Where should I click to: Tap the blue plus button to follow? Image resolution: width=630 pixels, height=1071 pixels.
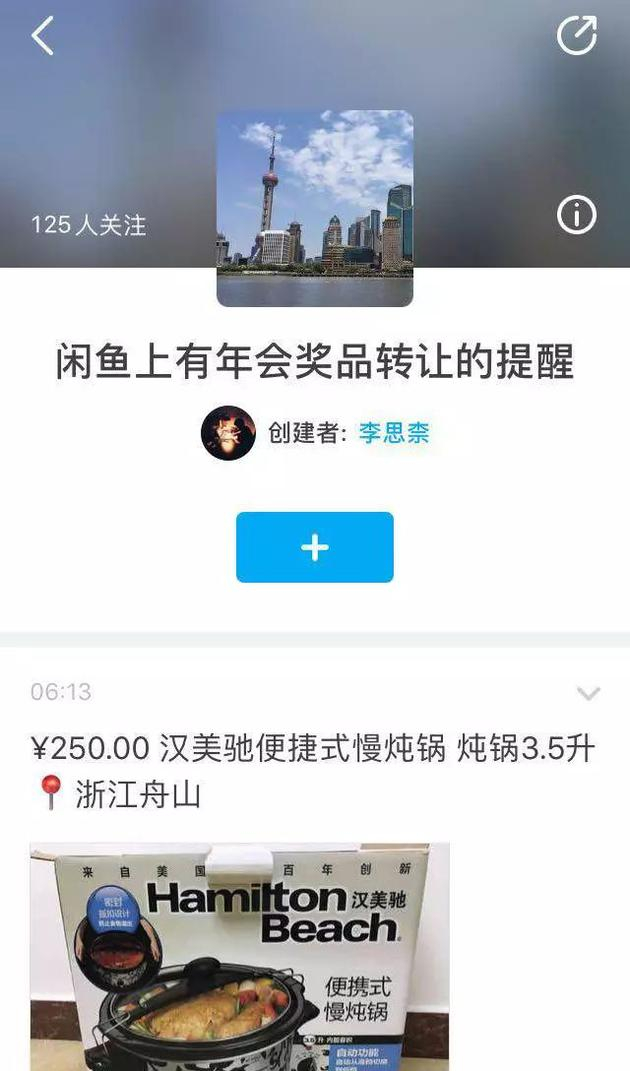314,547
